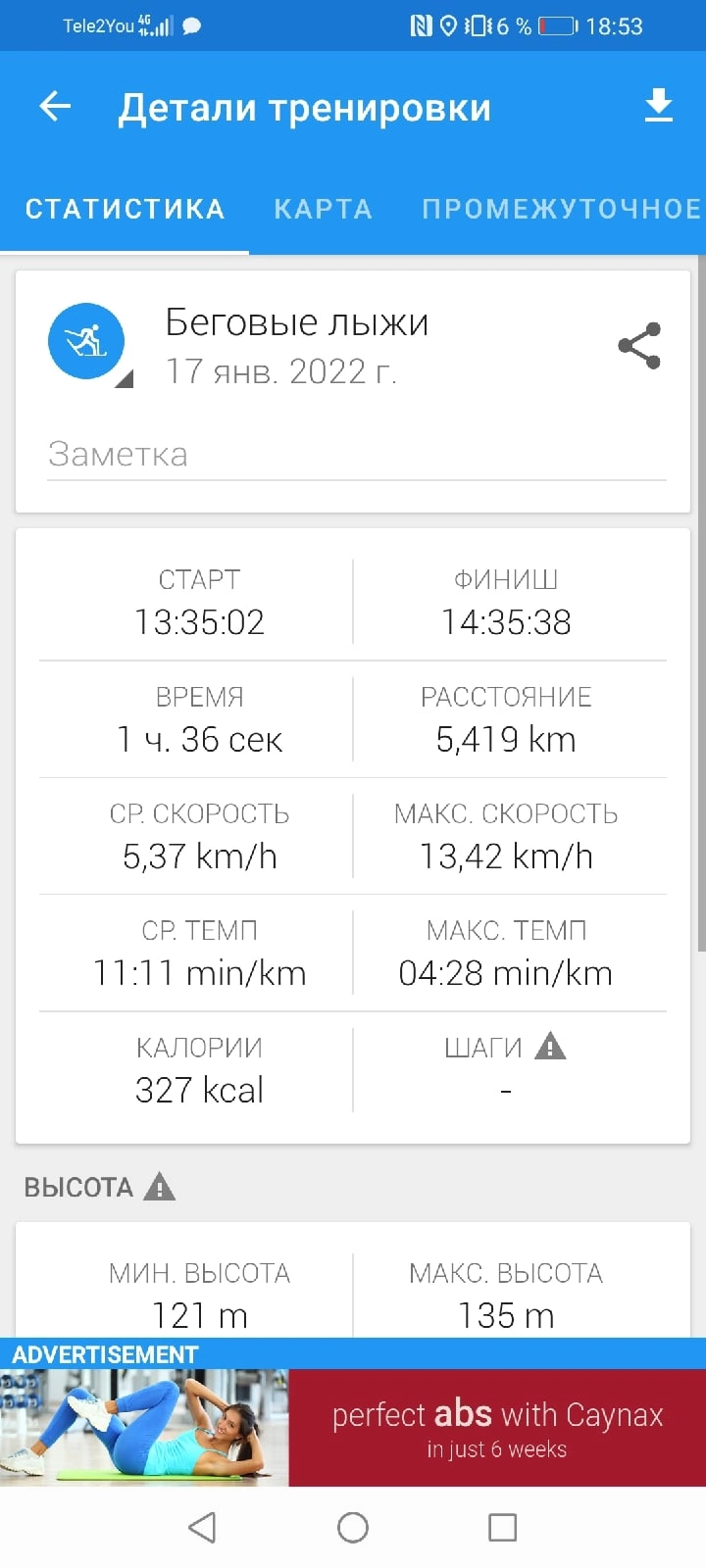
Task: Tap the system back navigation button
Action: pos(202,1527)
